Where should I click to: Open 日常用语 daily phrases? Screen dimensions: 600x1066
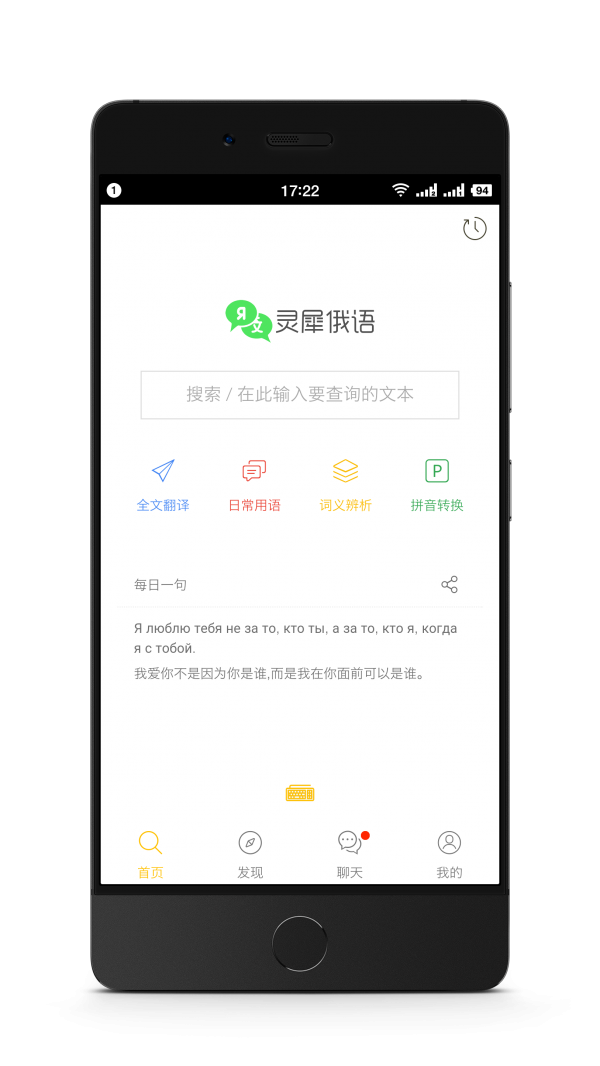pos(254,485)
